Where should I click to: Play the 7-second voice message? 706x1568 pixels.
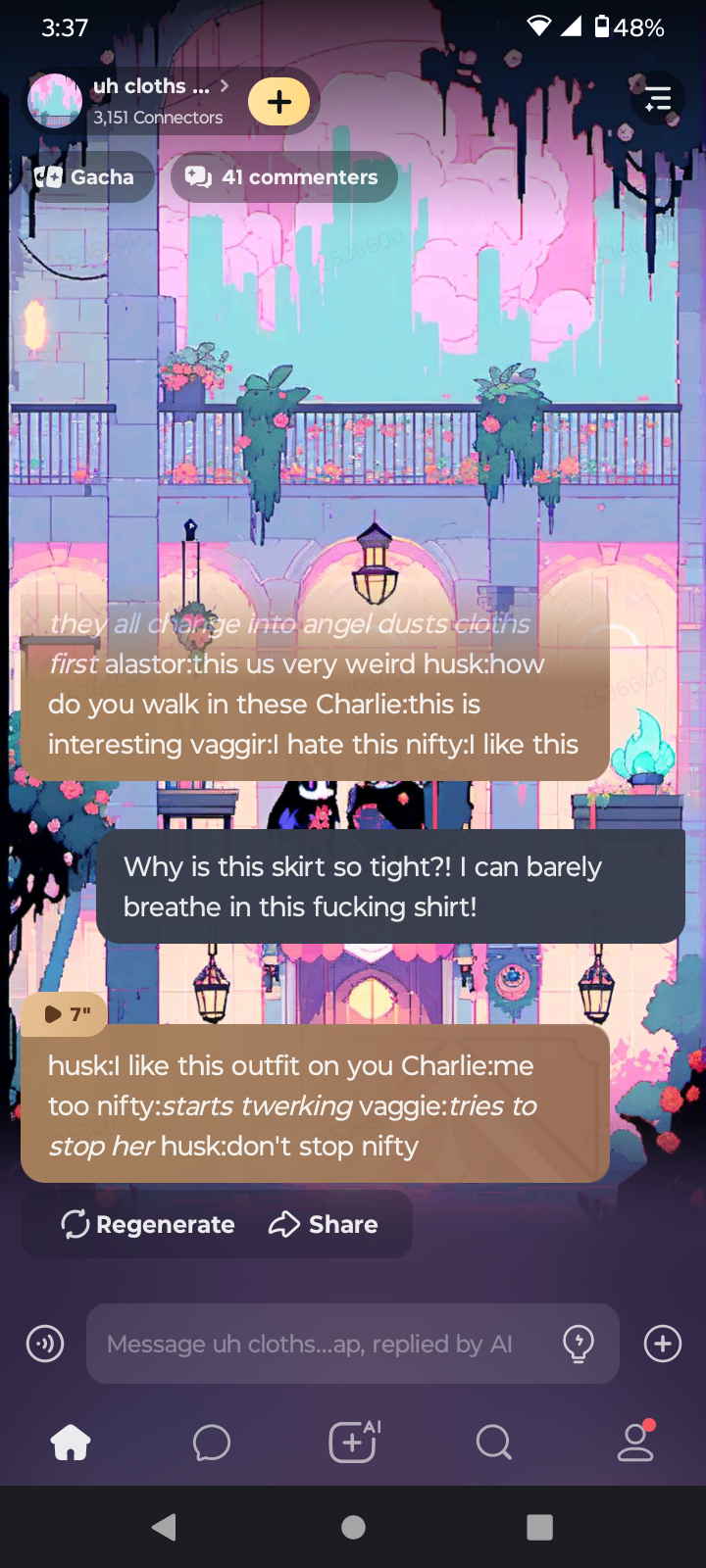[65, 1014]
